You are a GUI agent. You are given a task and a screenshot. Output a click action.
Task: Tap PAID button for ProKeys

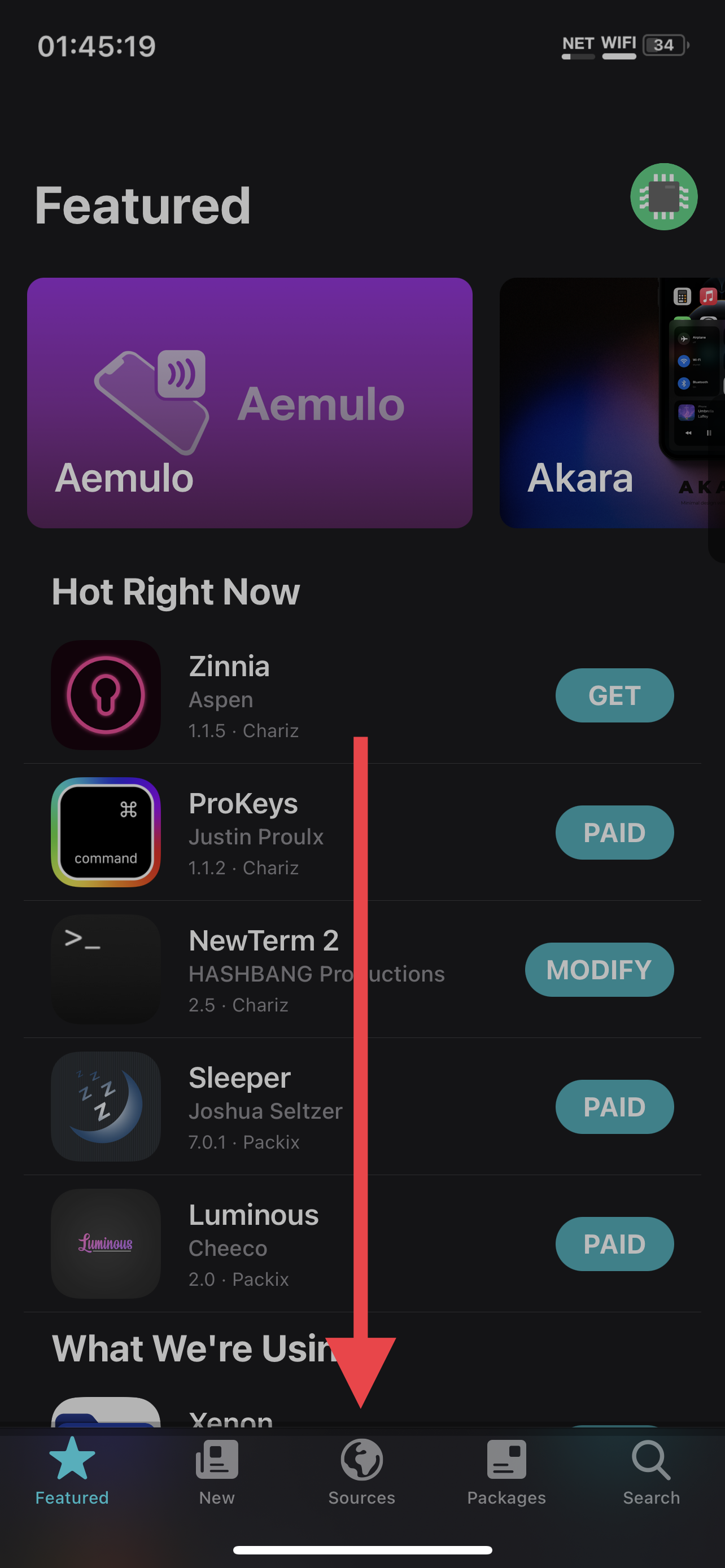click(x=614, y=832)
